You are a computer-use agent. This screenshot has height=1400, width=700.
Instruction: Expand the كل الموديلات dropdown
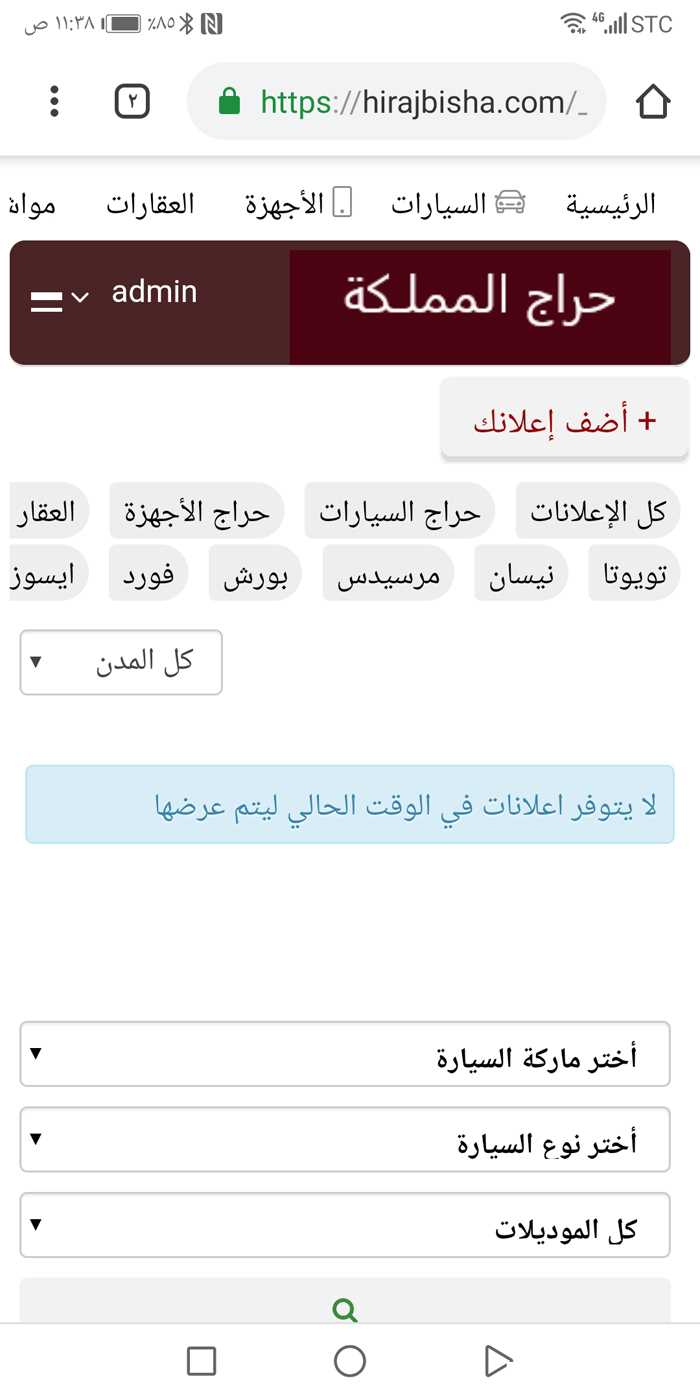345,1226
